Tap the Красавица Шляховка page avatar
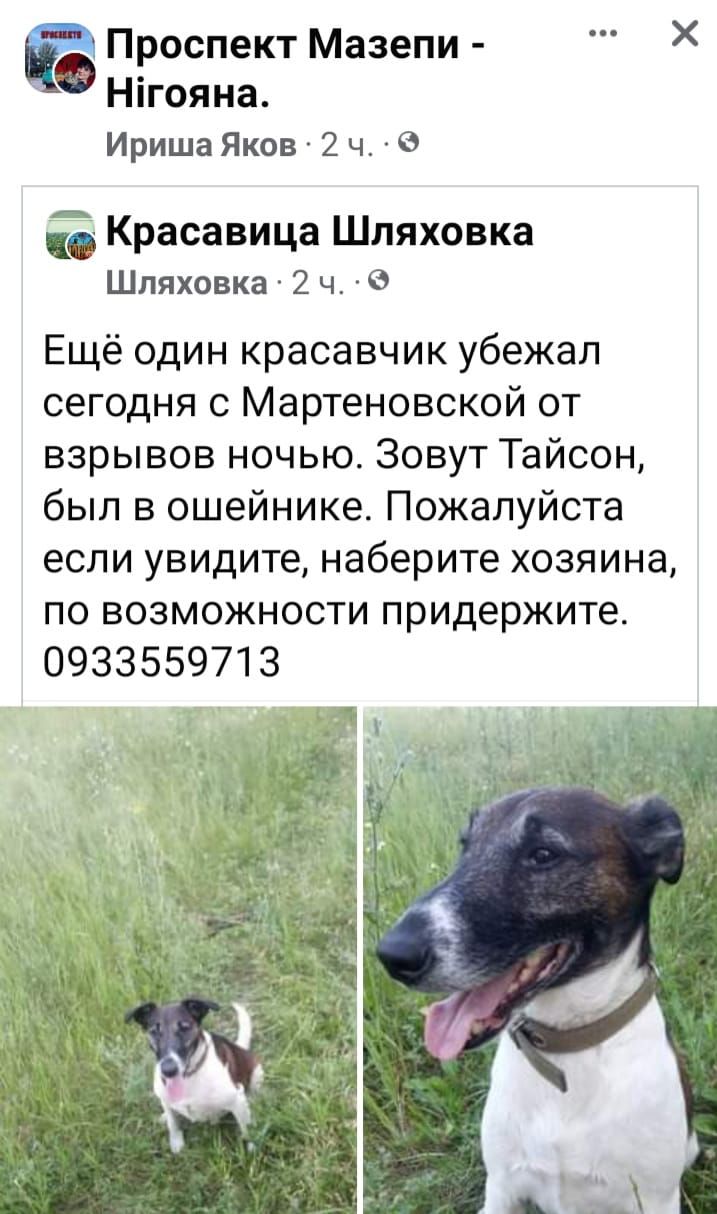This screenshot has height=1214, width=717. point(70,236)
